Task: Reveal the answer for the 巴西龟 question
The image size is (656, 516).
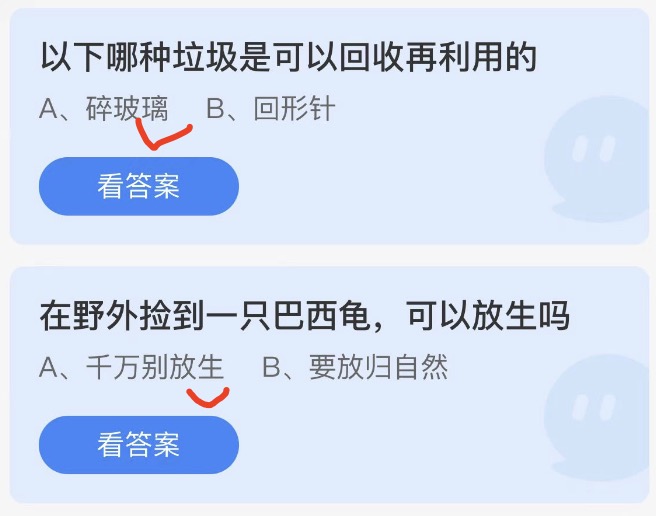Action: [x=139, y=445]
